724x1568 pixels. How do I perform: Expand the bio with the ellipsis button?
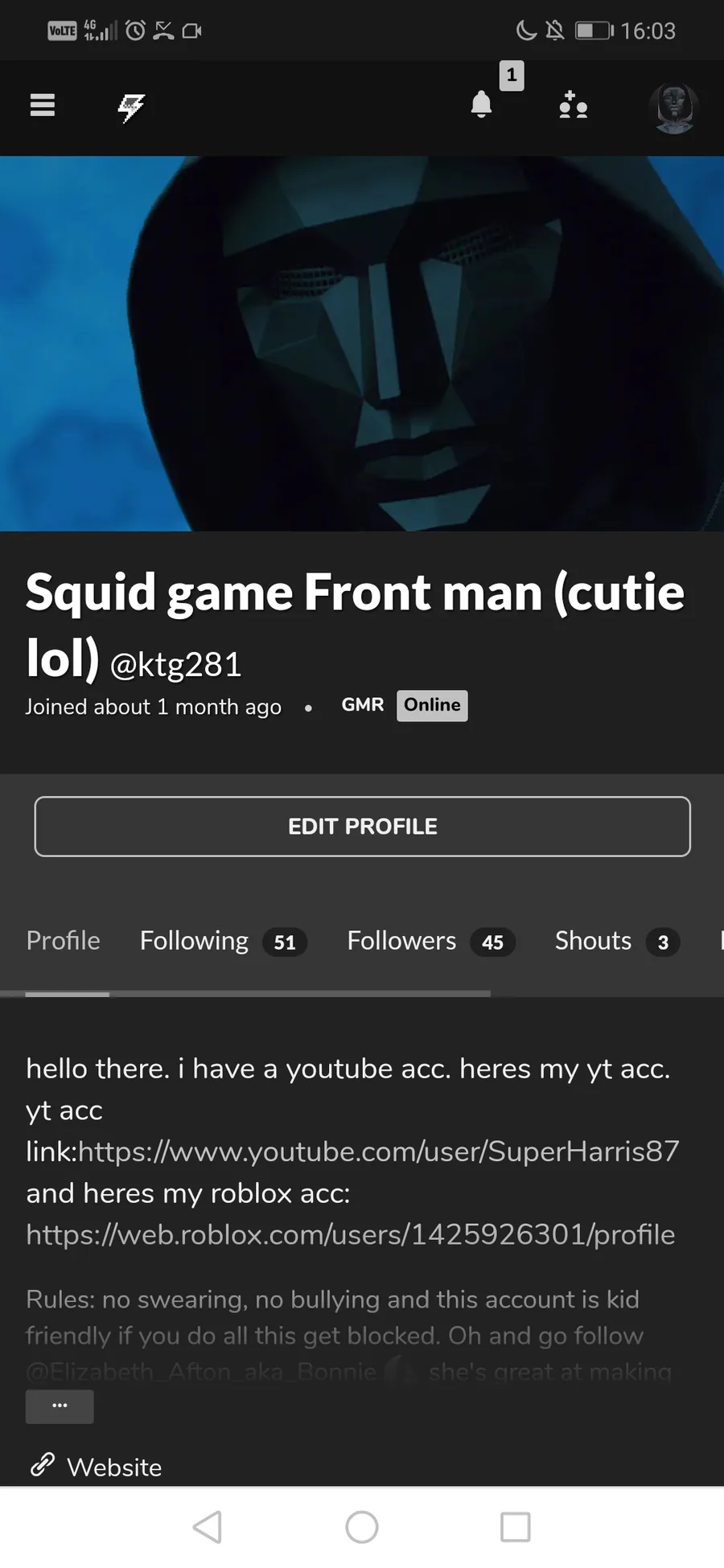coord(60,1406)
